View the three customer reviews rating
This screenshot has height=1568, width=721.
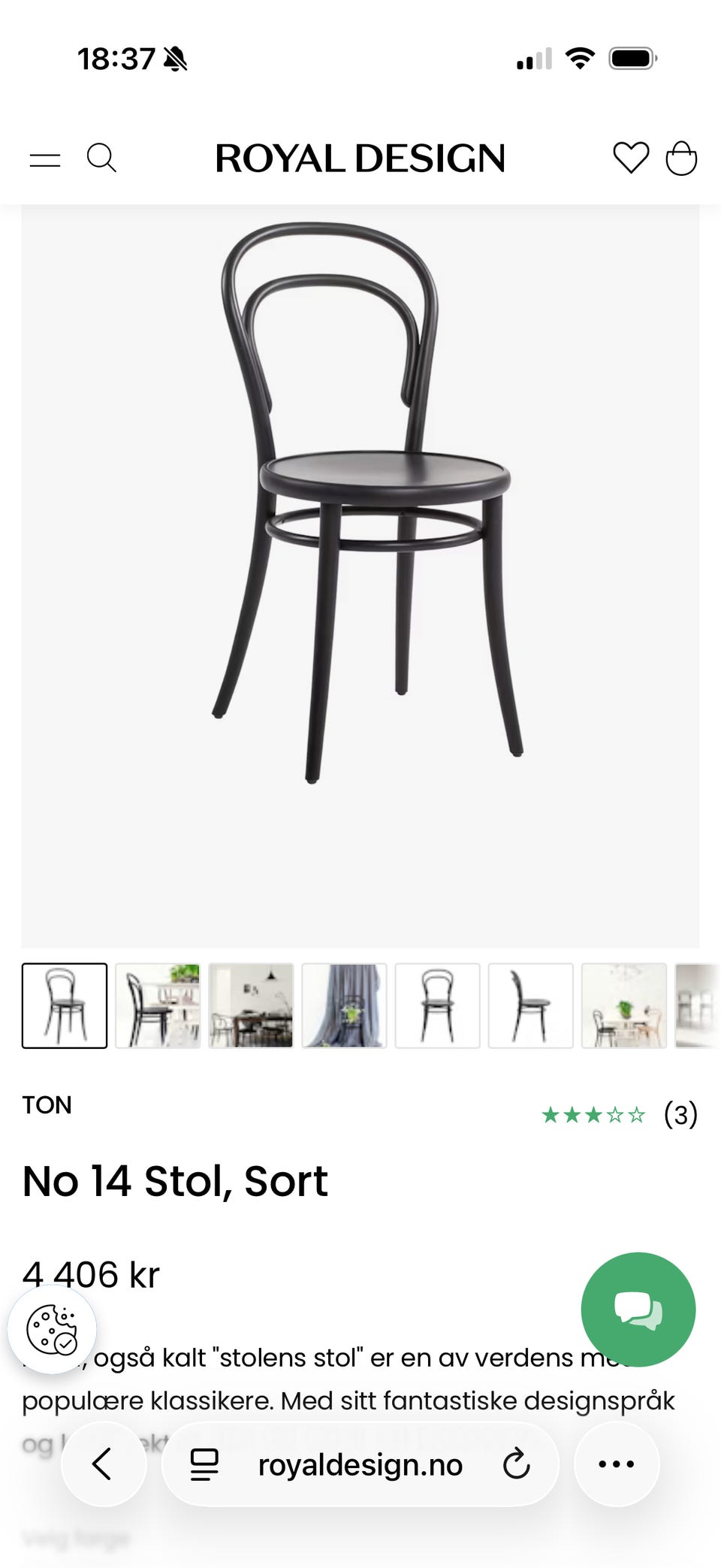pyautogui.click(x=619, y=1114)
